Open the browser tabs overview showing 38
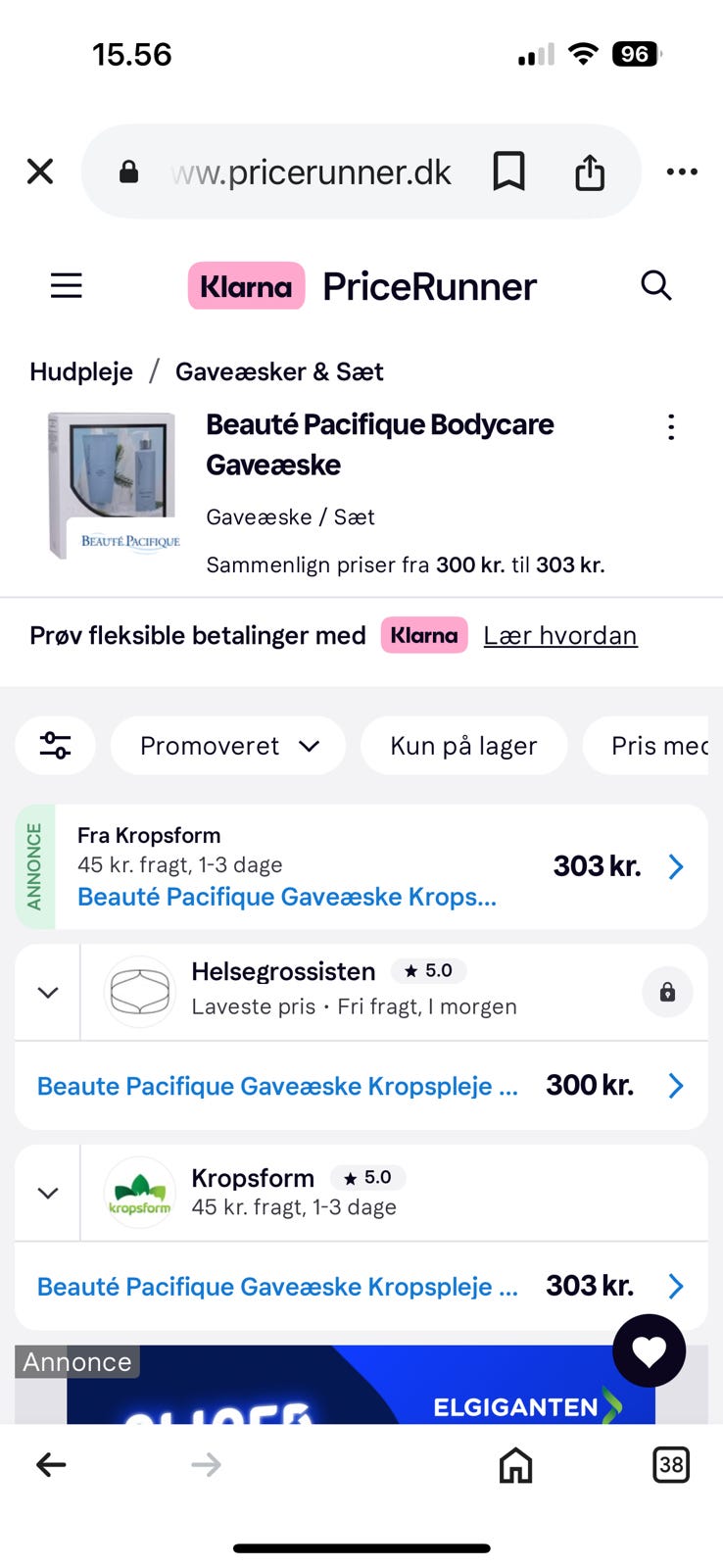723x1568 pixels. [x=671, y=1465]
